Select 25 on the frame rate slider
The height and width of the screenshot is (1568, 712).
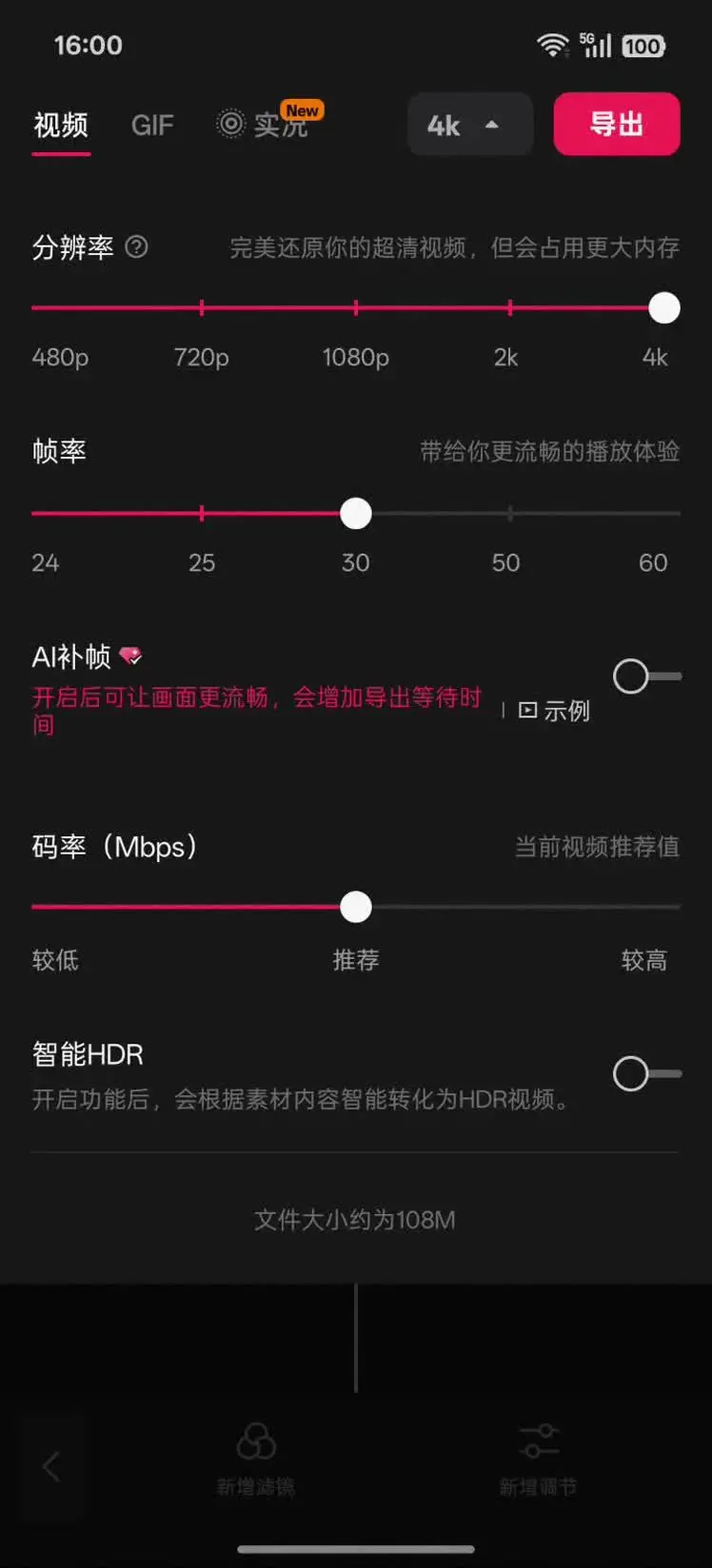click(x=202, y=514)
